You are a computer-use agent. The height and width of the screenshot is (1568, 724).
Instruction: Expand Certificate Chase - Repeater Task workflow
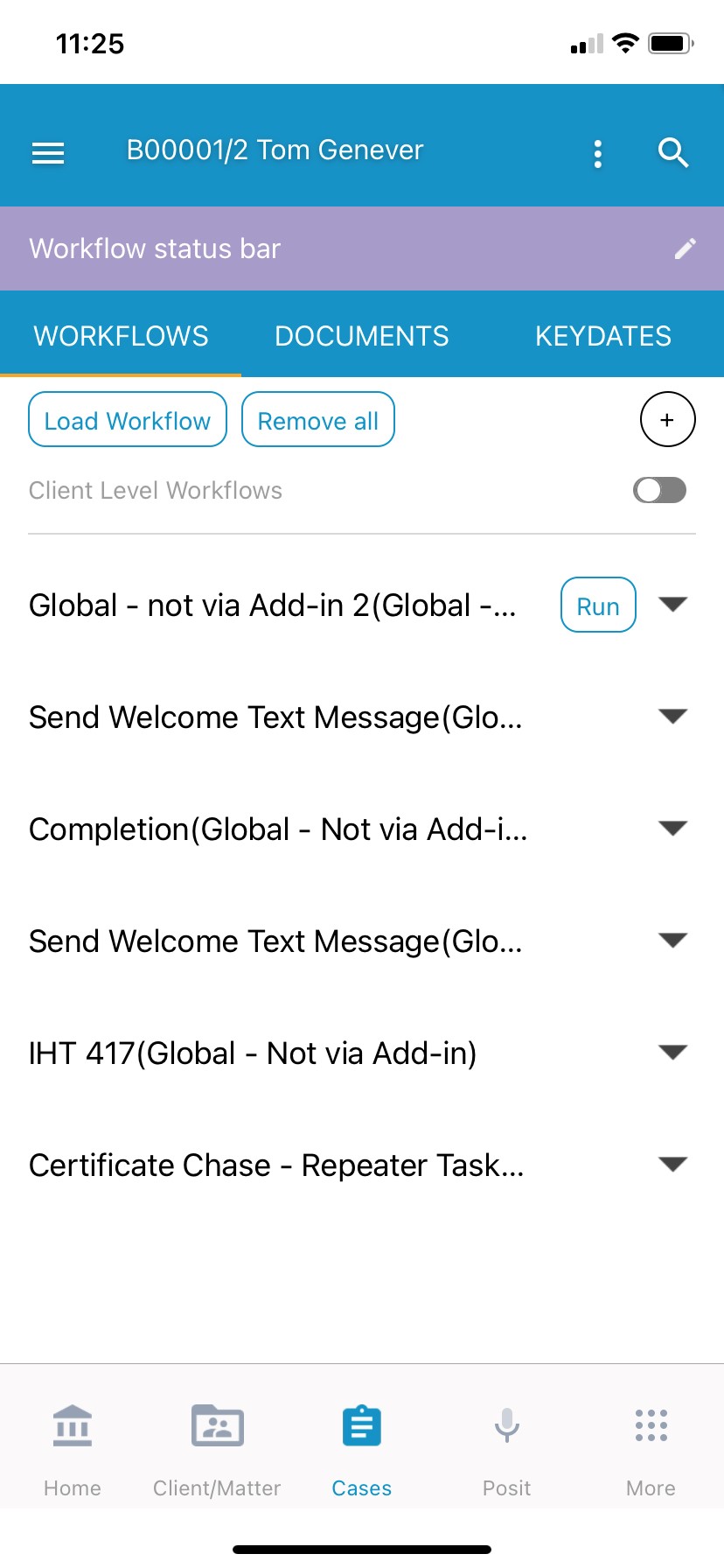[x=672, y=1164]
